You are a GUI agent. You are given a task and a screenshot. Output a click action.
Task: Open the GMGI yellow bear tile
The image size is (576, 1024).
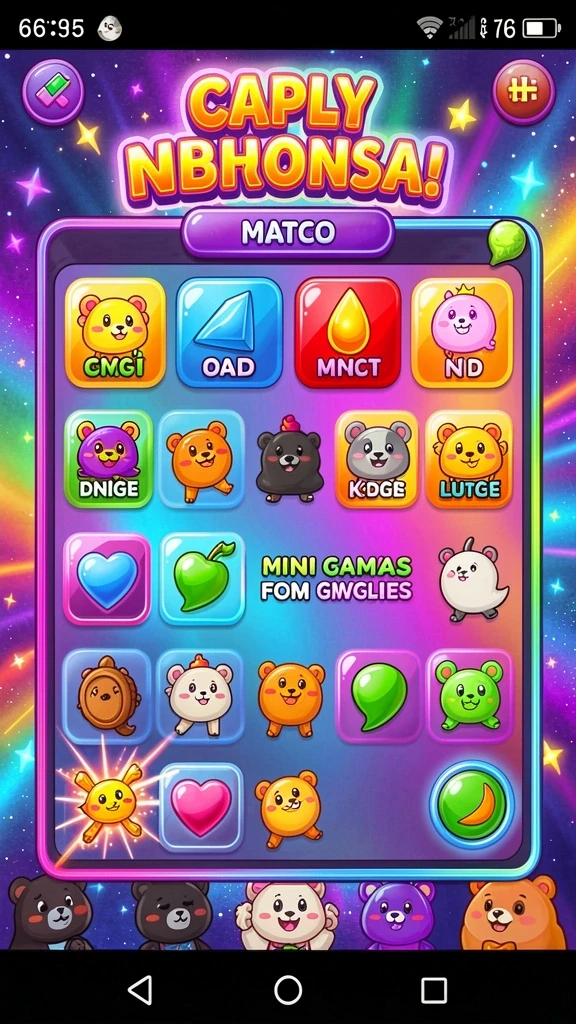point(115,332)
